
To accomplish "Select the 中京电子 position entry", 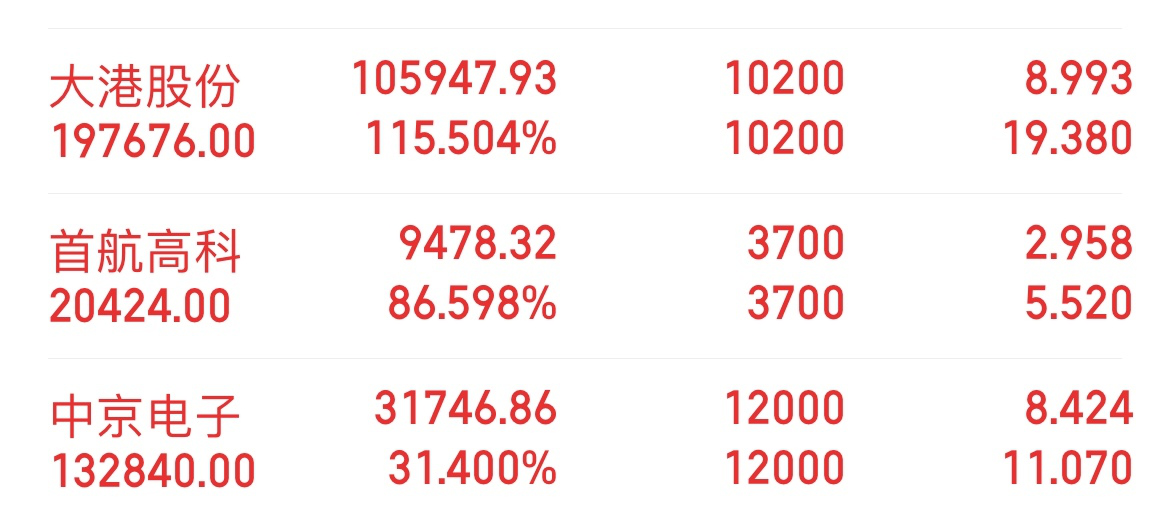I will 585,432.
